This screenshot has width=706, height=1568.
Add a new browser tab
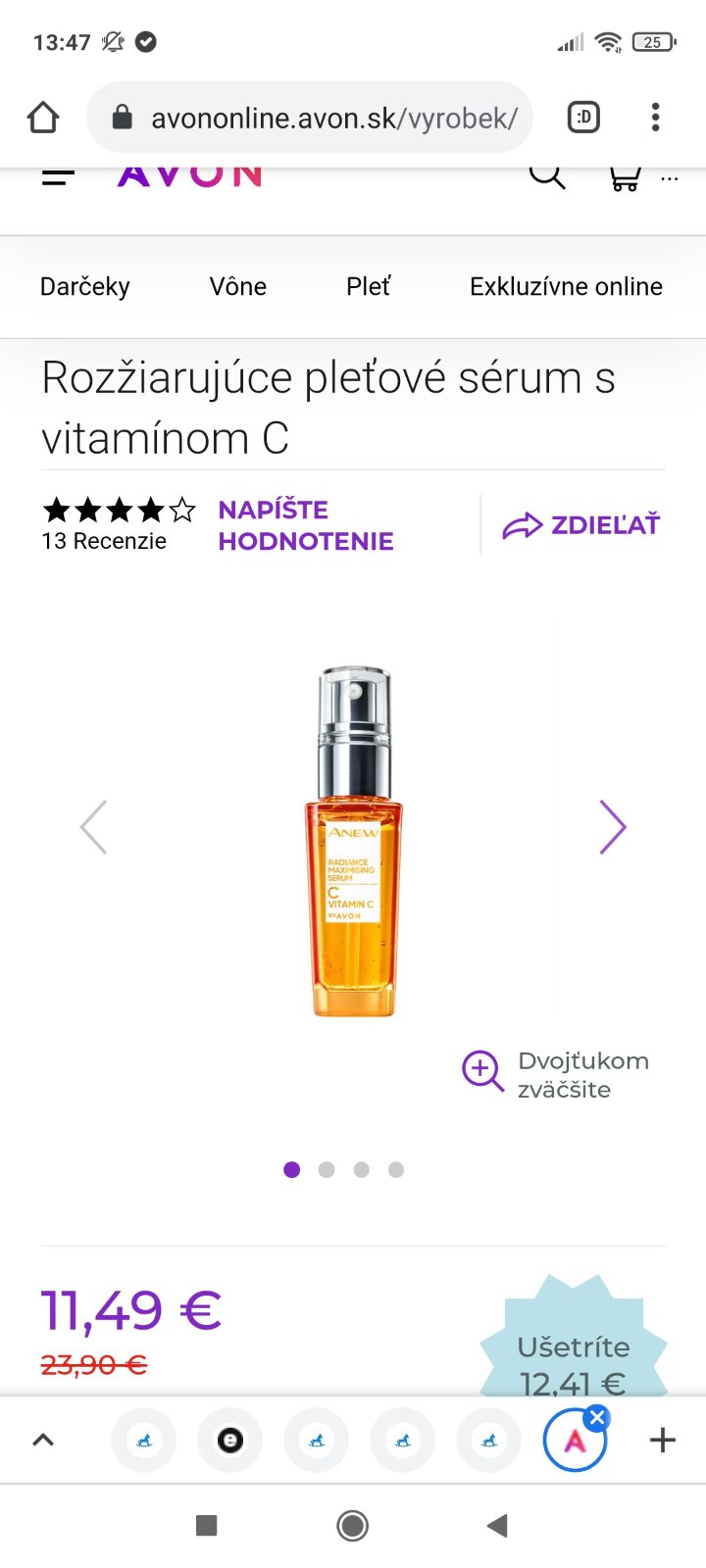[663, 1440]
